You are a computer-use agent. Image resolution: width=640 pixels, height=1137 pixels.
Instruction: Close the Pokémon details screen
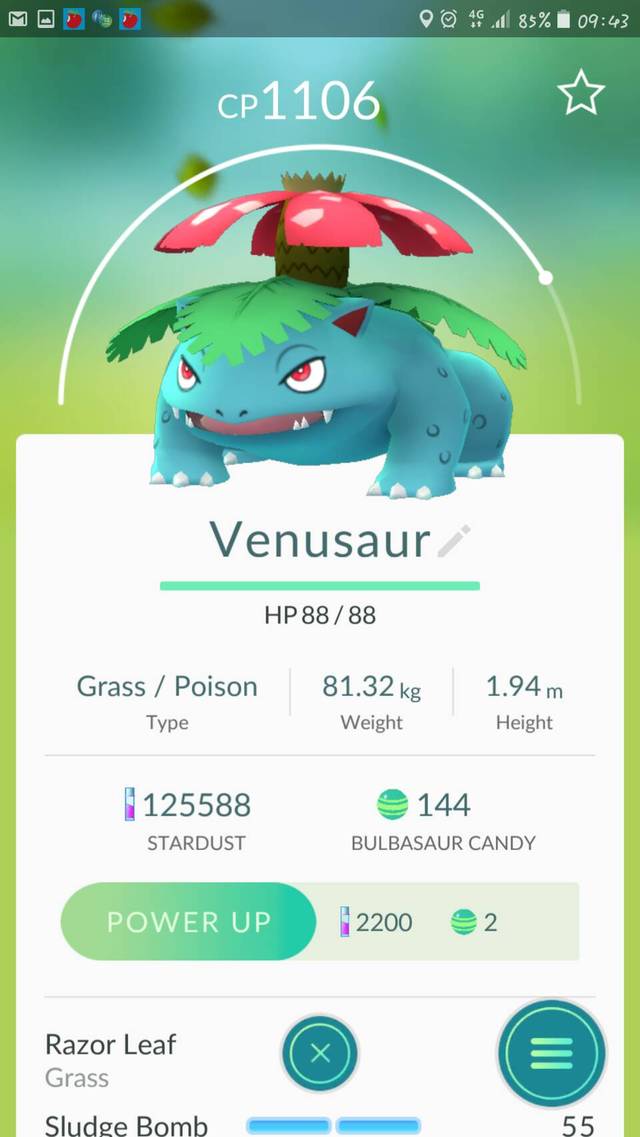pos(320,1052)
